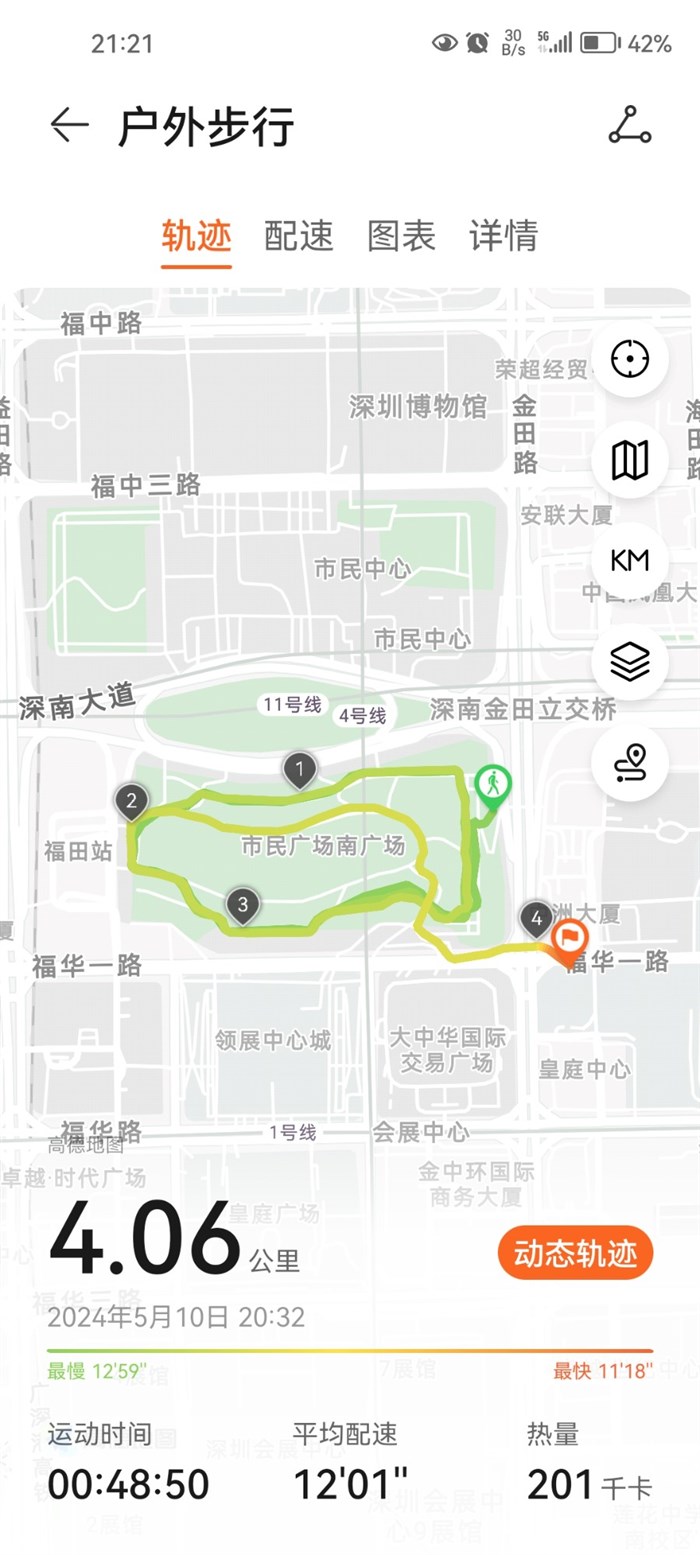
Task: Switch to the 配速 tab
Action: tap(298, 236)
